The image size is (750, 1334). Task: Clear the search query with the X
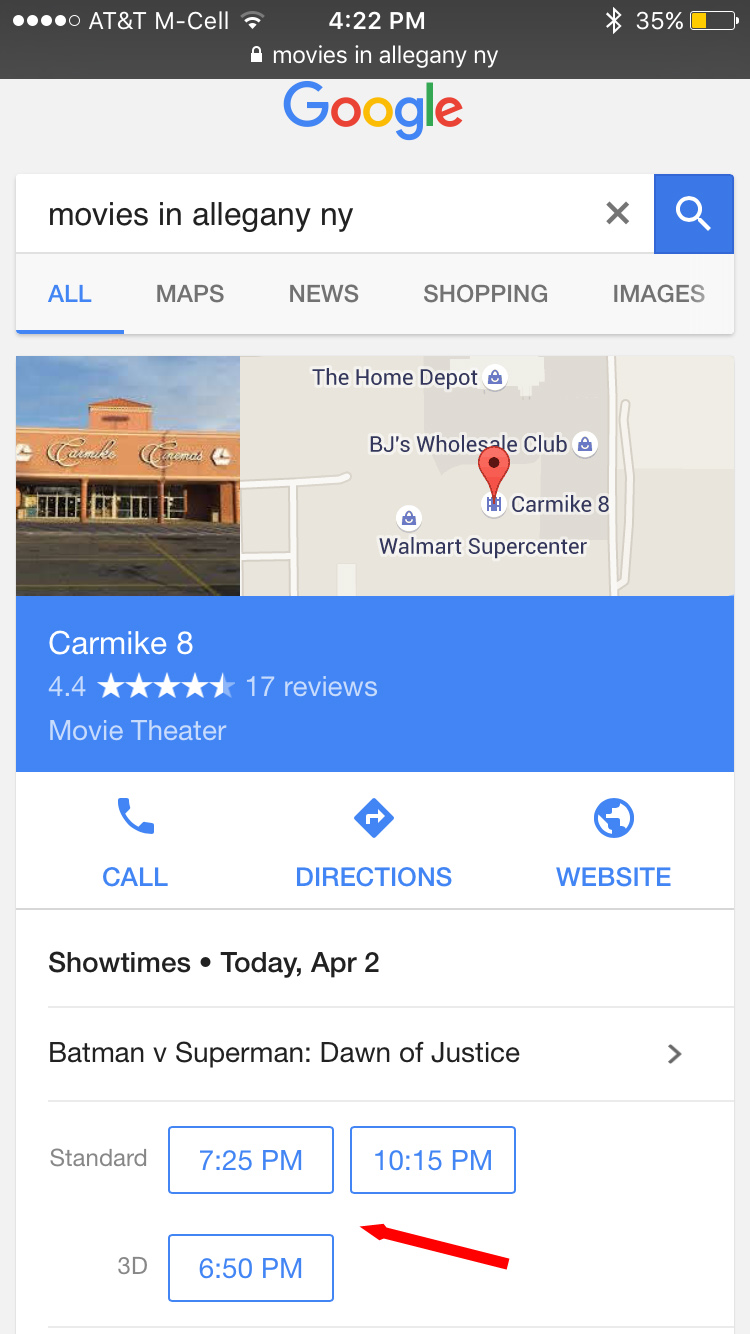click(x=618, y=213)
